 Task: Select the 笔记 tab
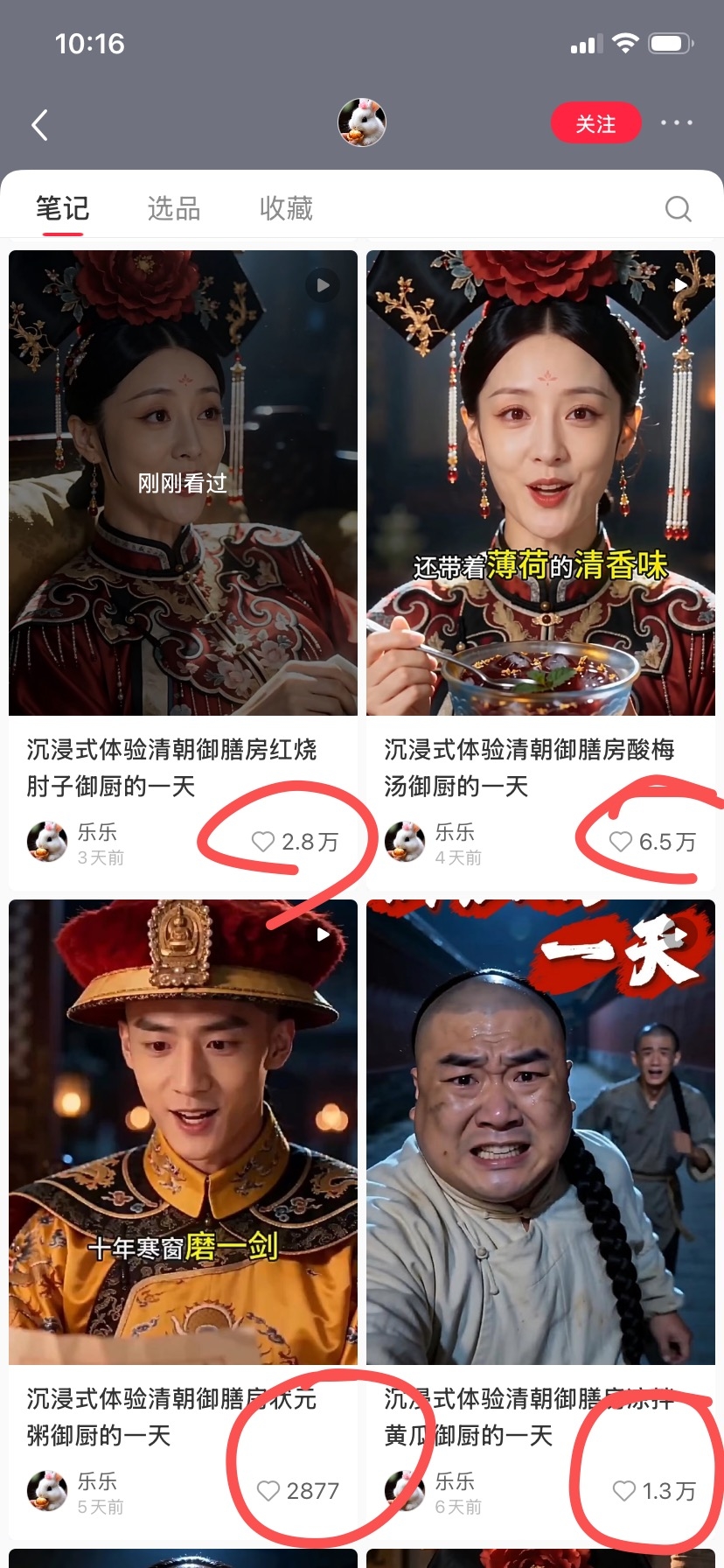62,208
